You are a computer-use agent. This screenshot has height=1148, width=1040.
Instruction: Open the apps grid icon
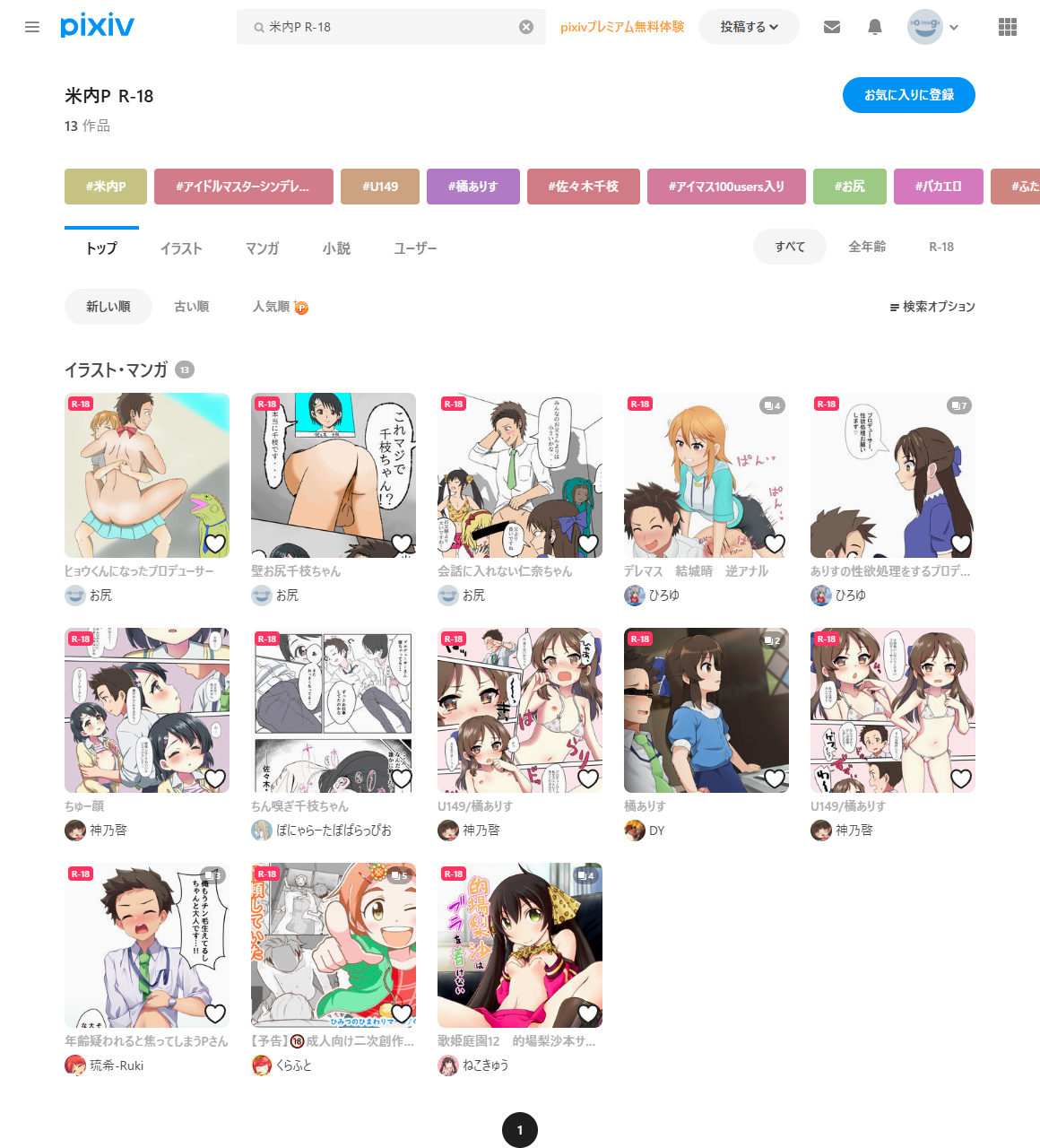point(1008,27)
